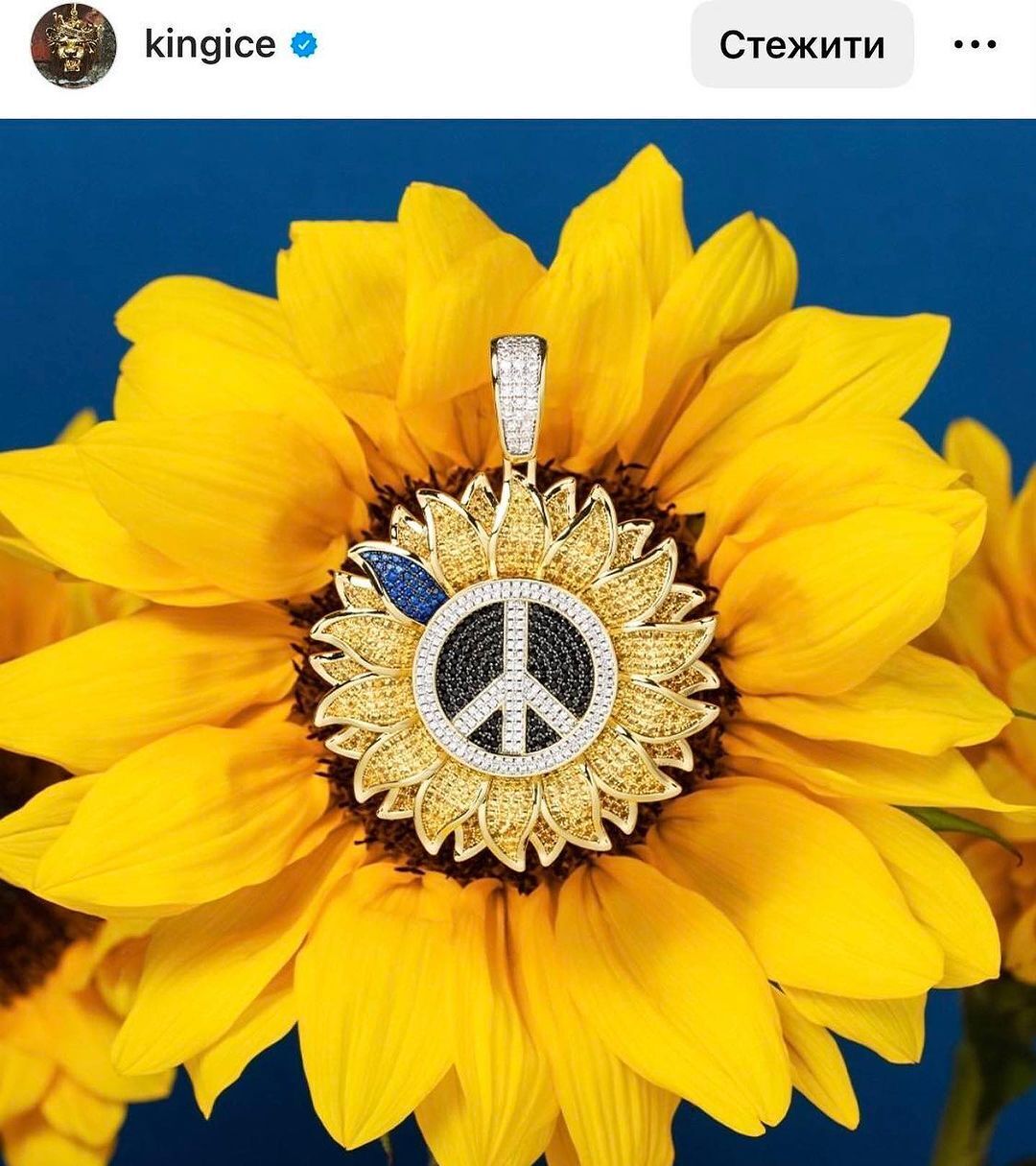Open the kingice username link
1036x1166 pixels.
coord(210,44)
